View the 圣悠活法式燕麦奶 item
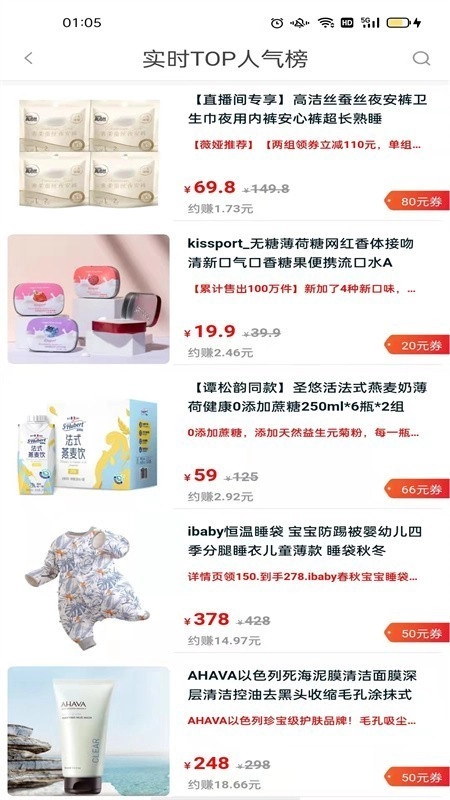The image size is (450, 800). click(x=225, y=442)
